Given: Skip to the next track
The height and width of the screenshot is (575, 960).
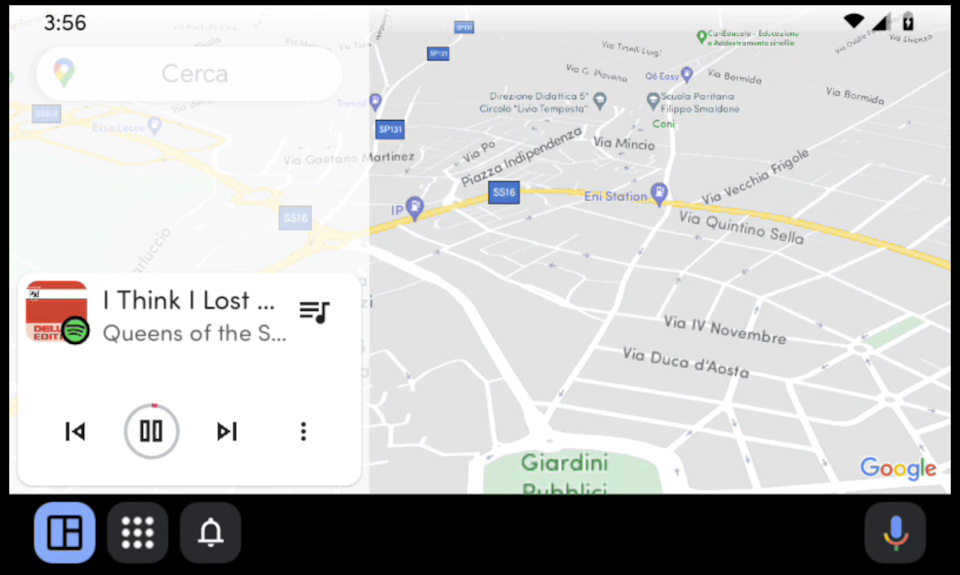Looking at the screenshot, I should [x=227, y=431].
